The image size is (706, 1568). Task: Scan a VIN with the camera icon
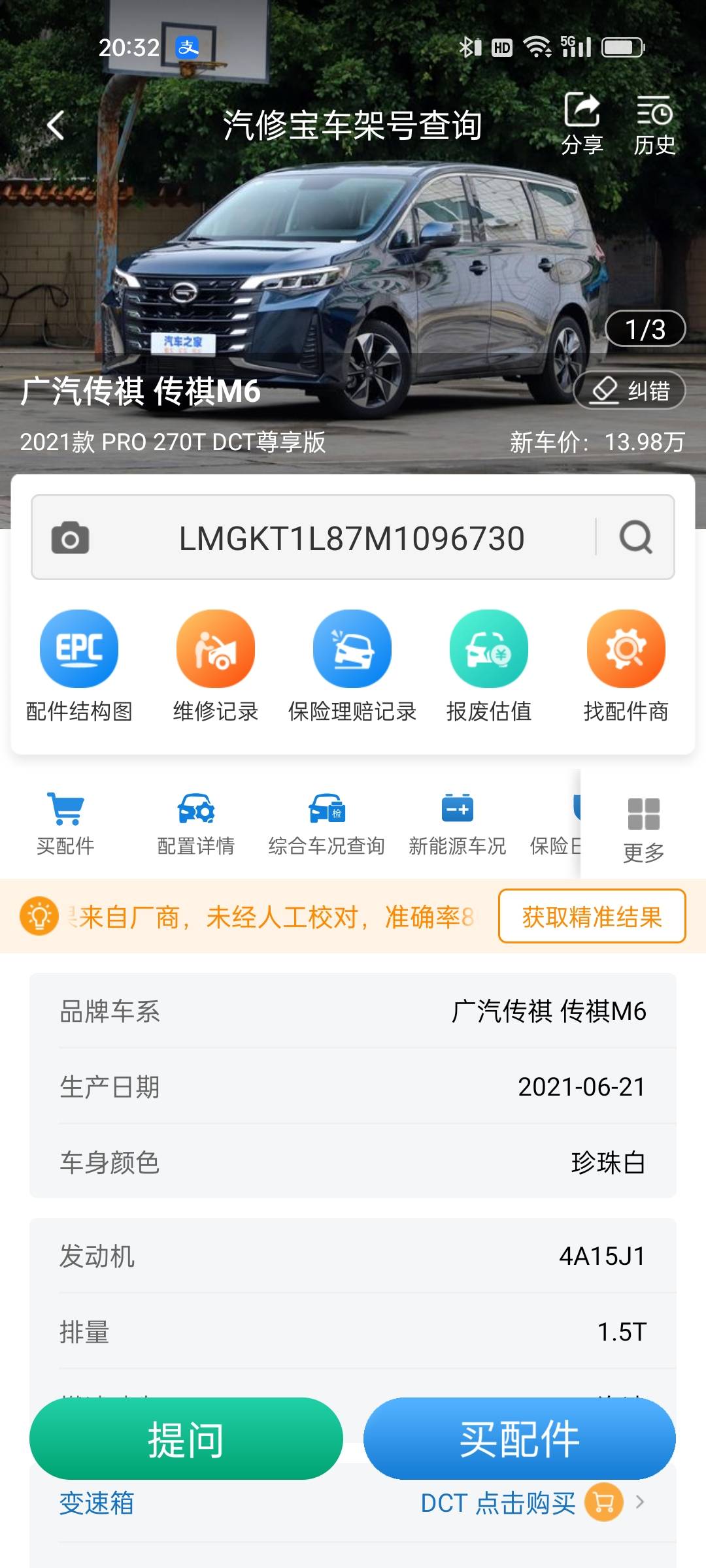(x=70, y=538)
